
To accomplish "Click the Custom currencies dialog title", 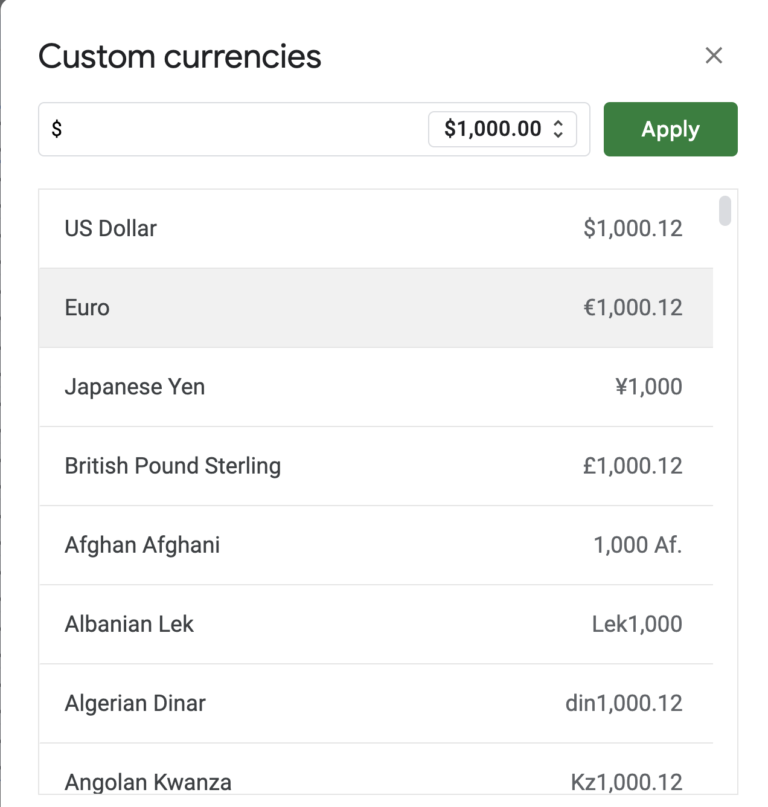I will click(x=178, y=57).
